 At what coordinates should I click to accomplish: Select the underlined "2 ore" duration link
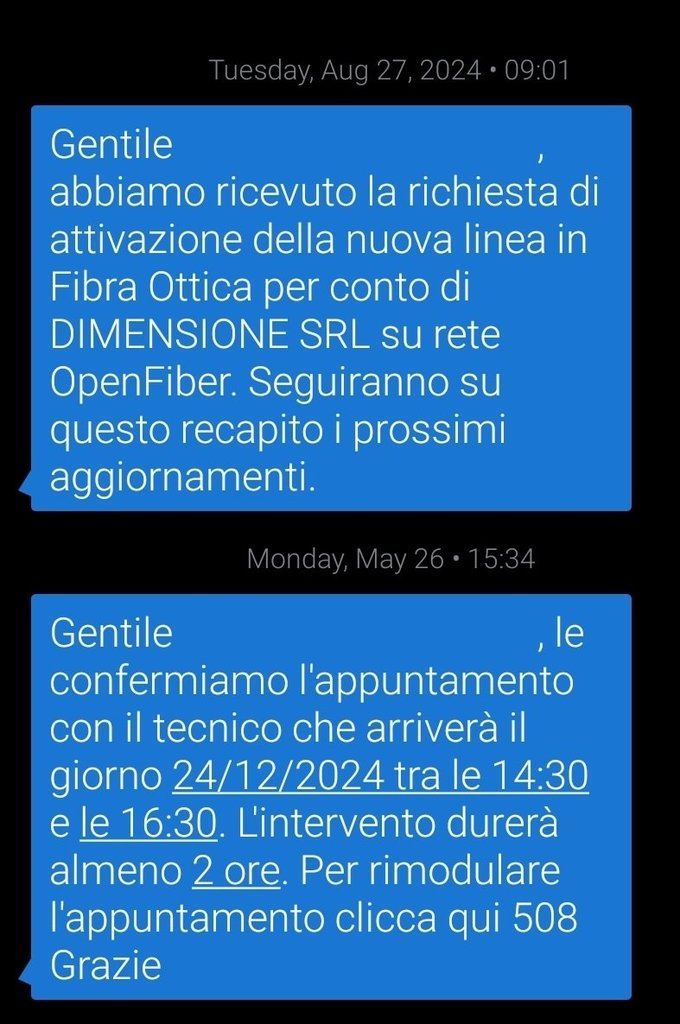point(235,871)
